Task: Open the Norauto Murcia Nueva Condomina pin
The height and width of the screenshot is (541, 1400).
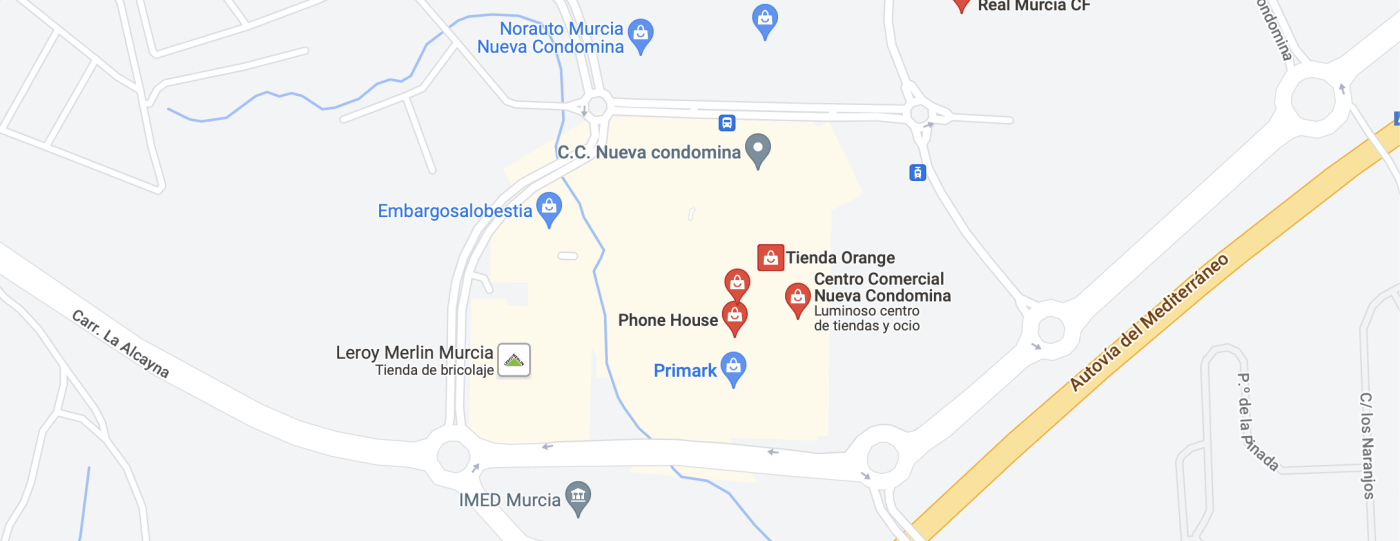Action: click(x=642, y=33)
